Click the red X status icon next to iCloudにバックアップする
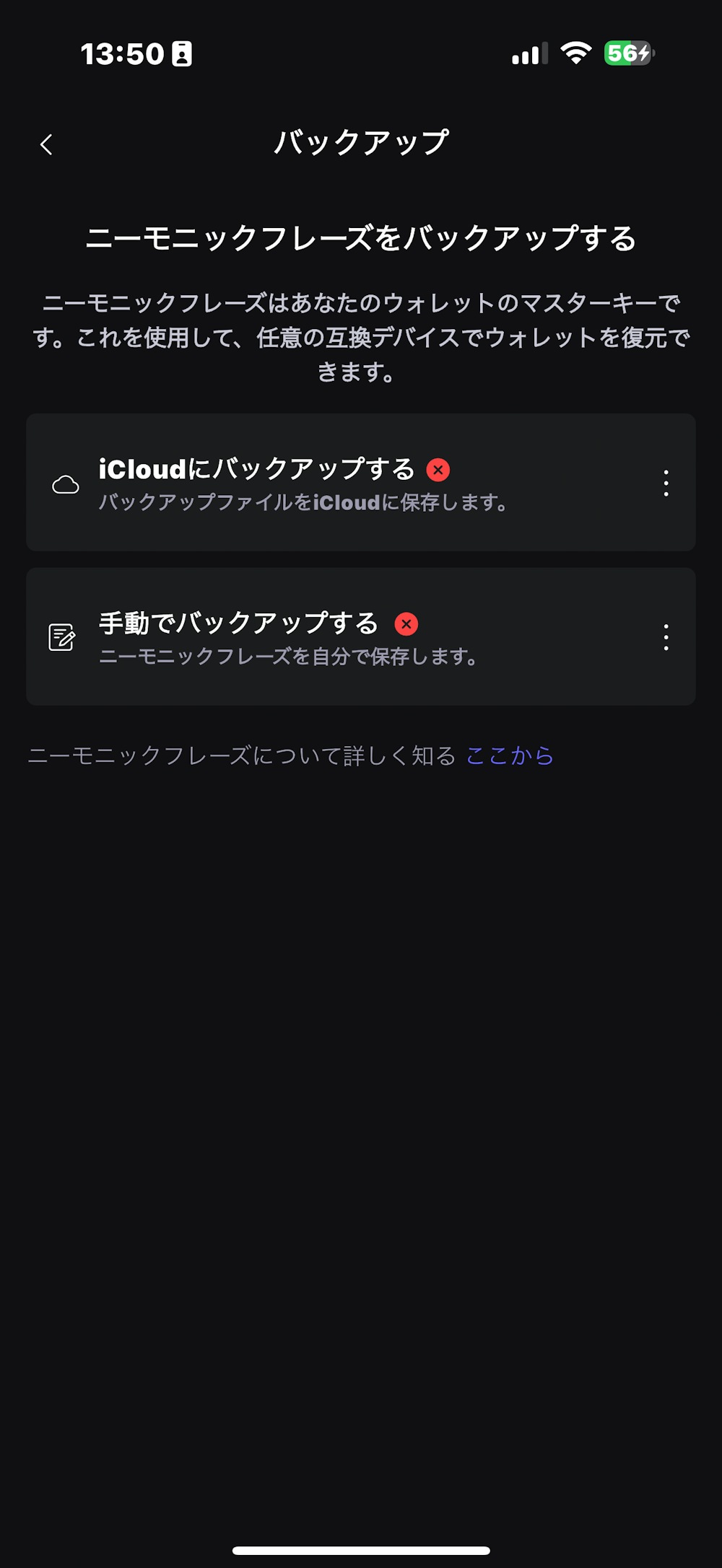The width and height of the screenshot is (722, 1568). 438,469
